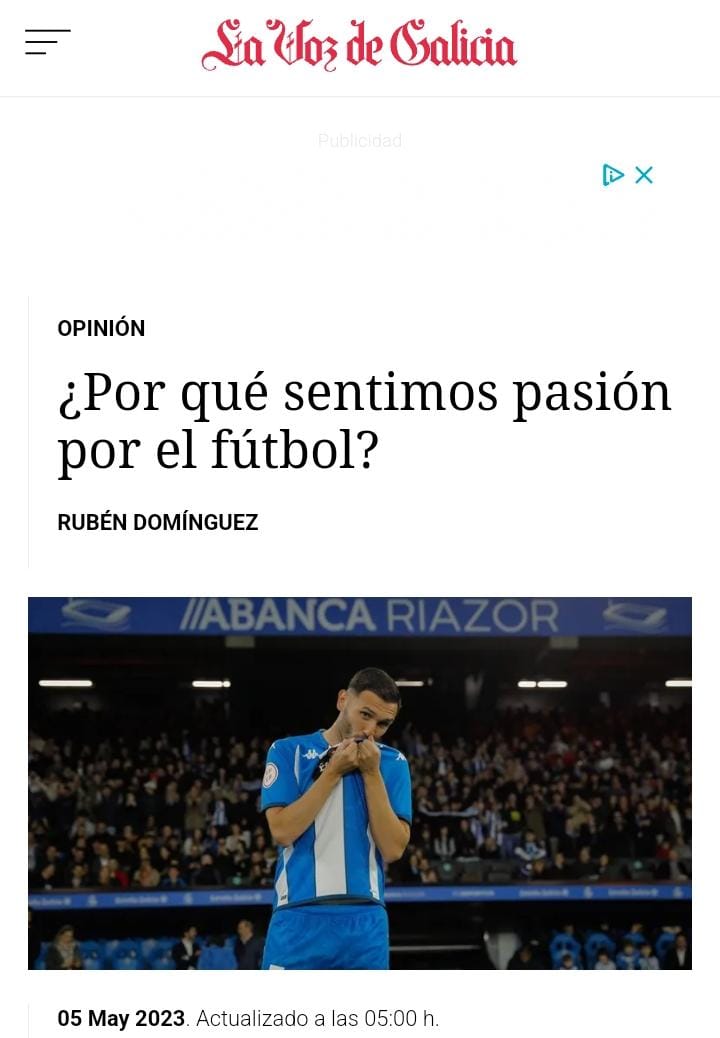Dismiss the advertisement with the X icon
This screenshot has height=1038, width=720.
point(644,174)
